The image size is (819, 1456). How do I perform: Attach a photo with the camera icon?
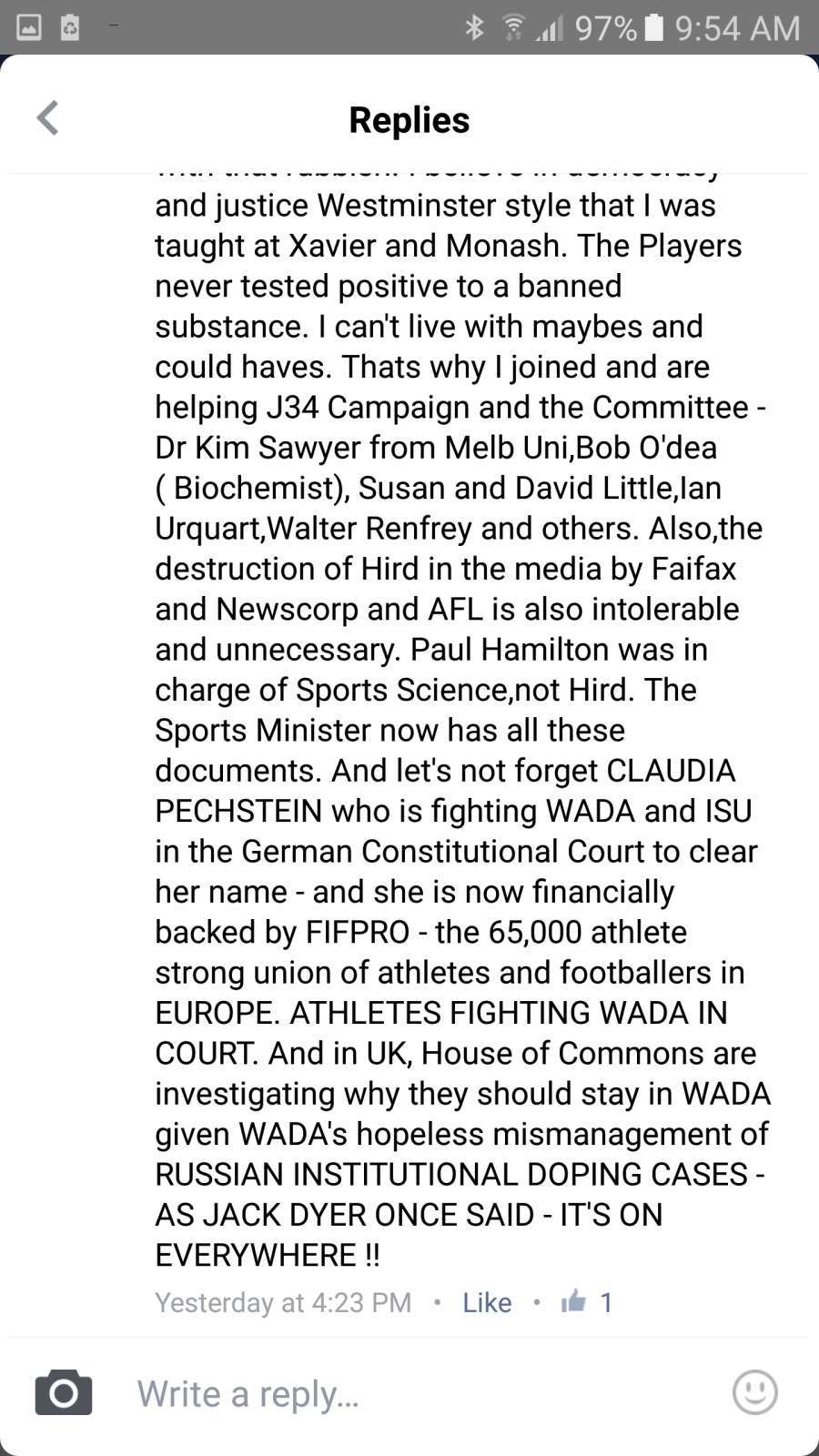(x=64, y=1392)
